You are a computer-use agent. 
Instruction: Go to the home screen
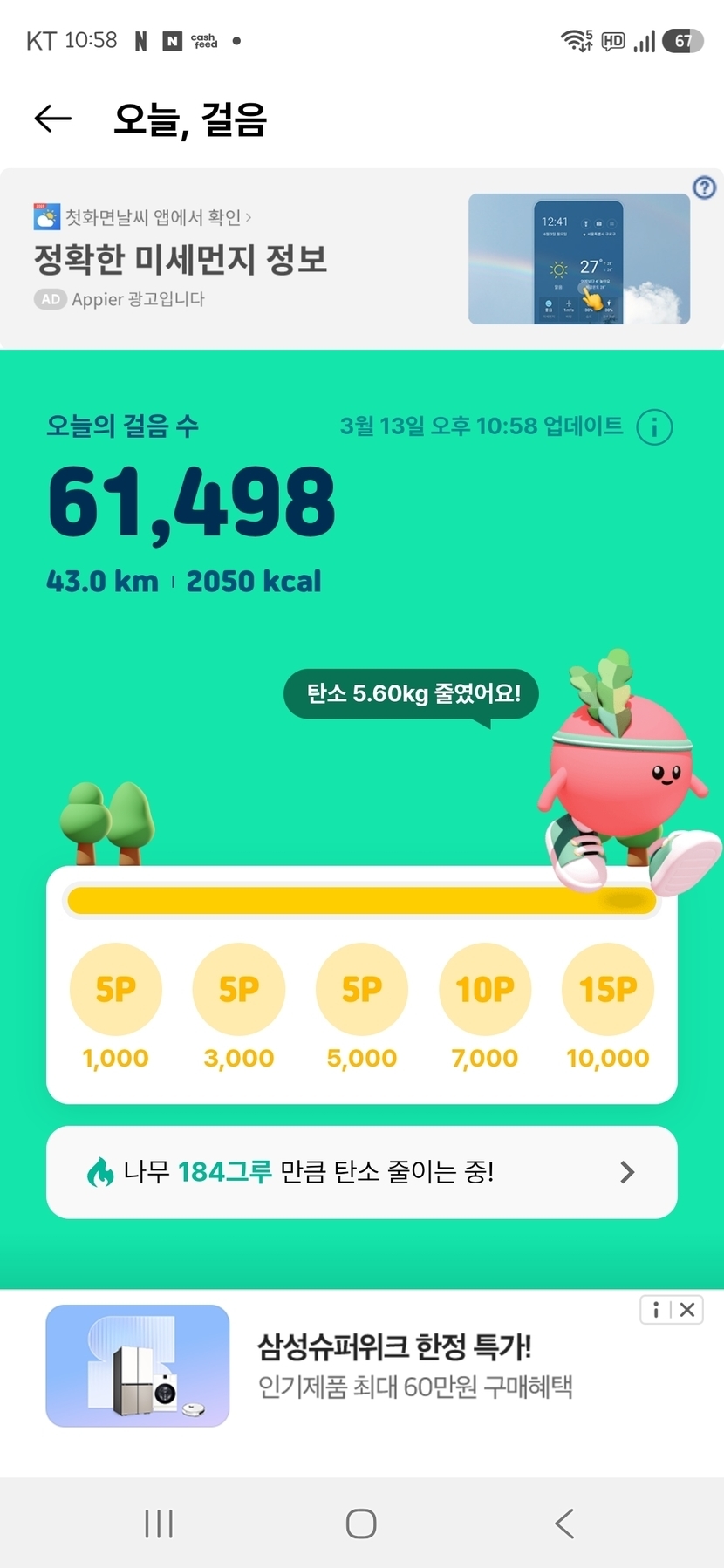[361, 1524]
